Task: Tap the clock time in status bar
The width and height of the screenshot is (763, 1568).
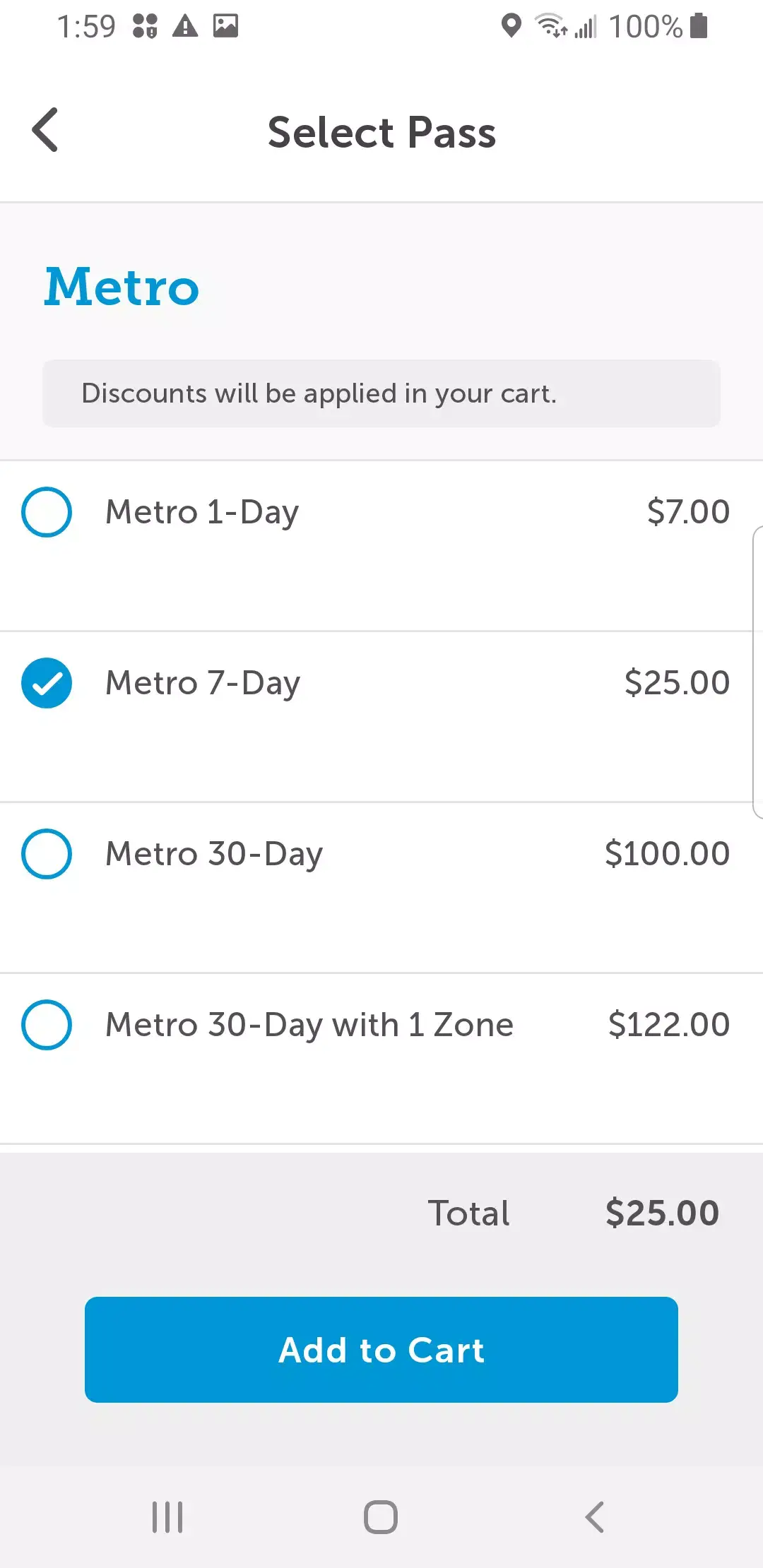Action: (86, 25)
